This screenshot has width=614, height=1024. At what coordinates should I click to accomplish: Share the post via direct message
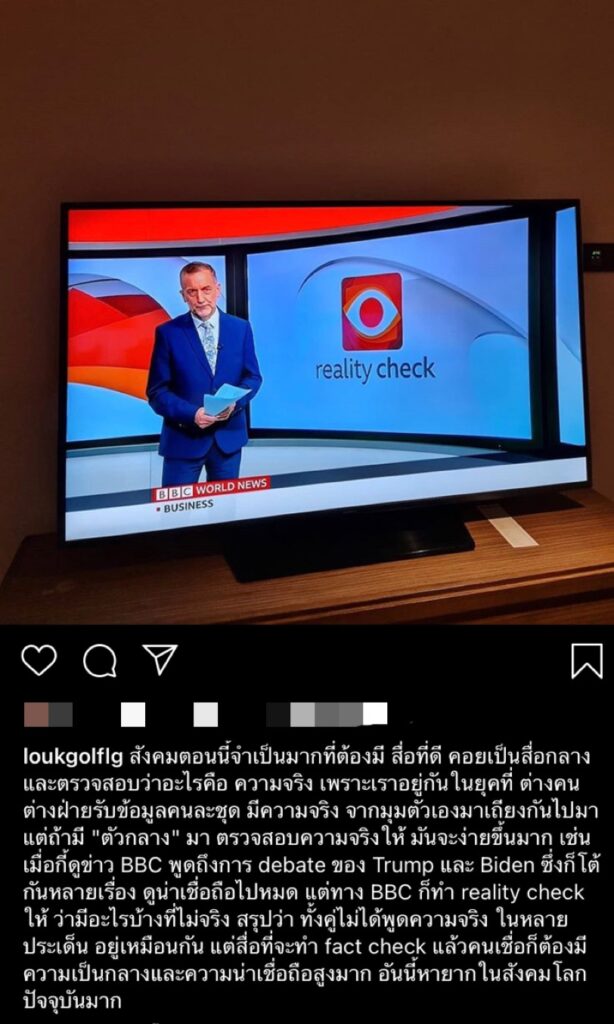(x=160, y=659)
